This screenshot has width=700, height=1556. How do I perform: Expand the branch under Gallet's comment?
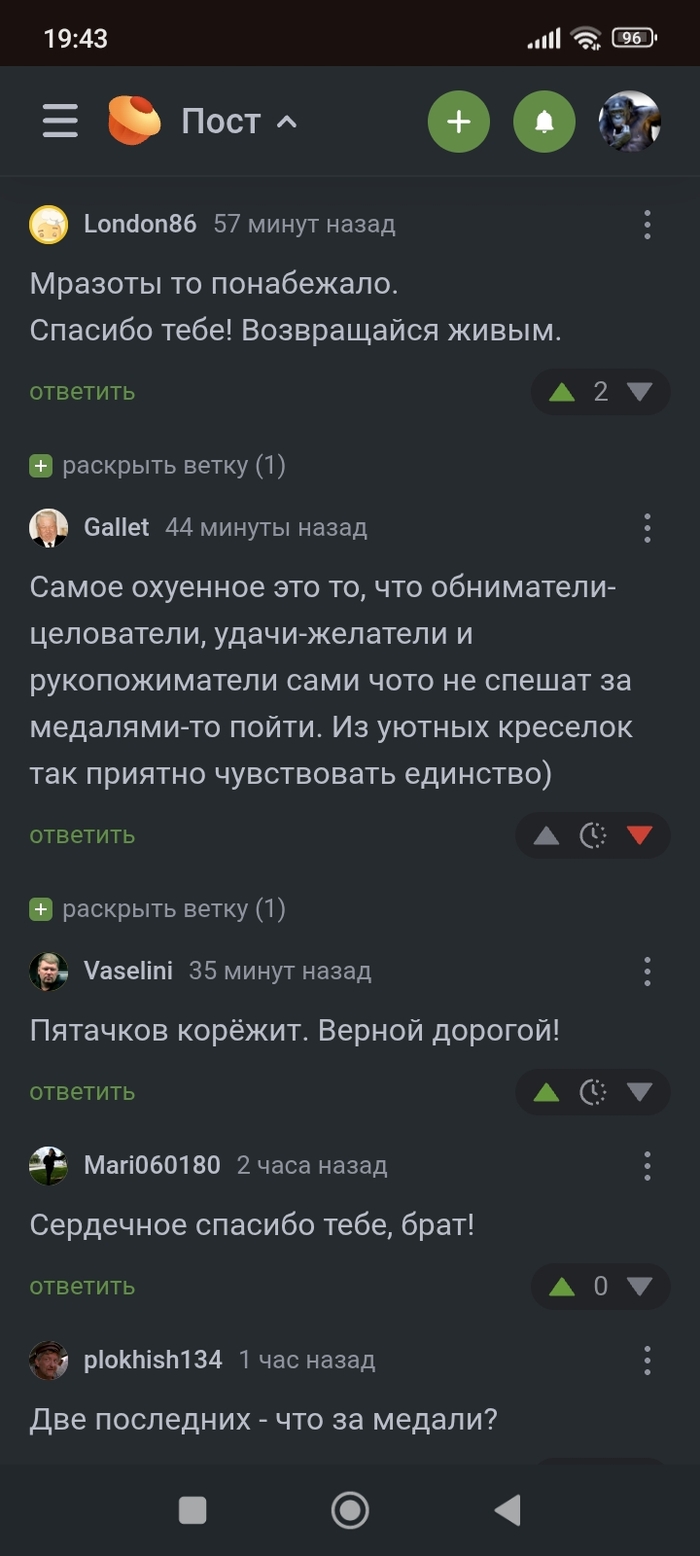pyautogui.click(x=158, y=909)
